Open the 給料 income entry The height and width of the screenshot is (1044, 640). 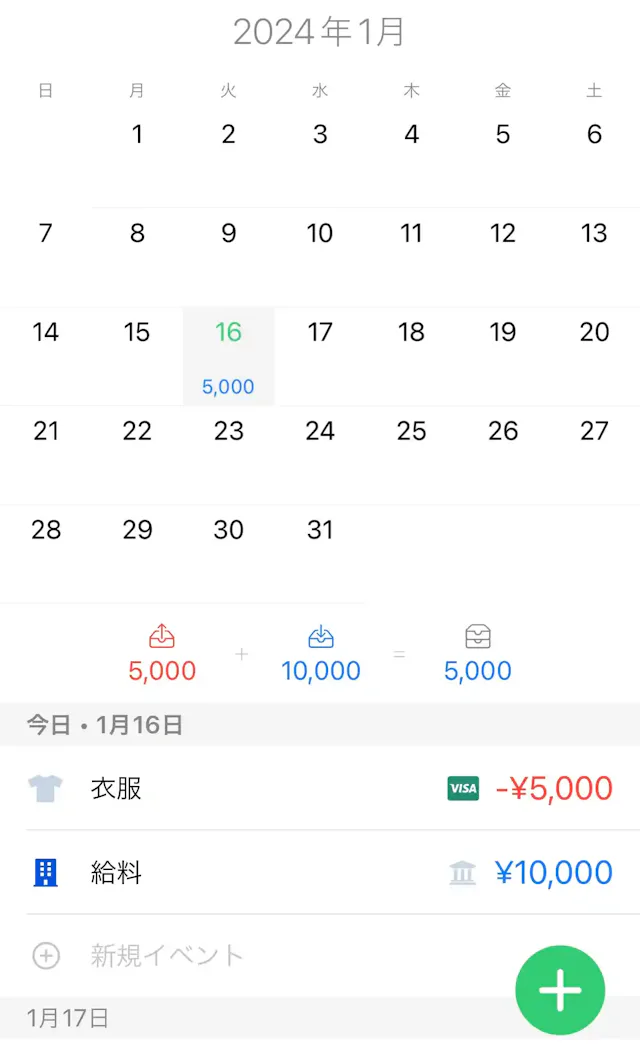(320, 873)
